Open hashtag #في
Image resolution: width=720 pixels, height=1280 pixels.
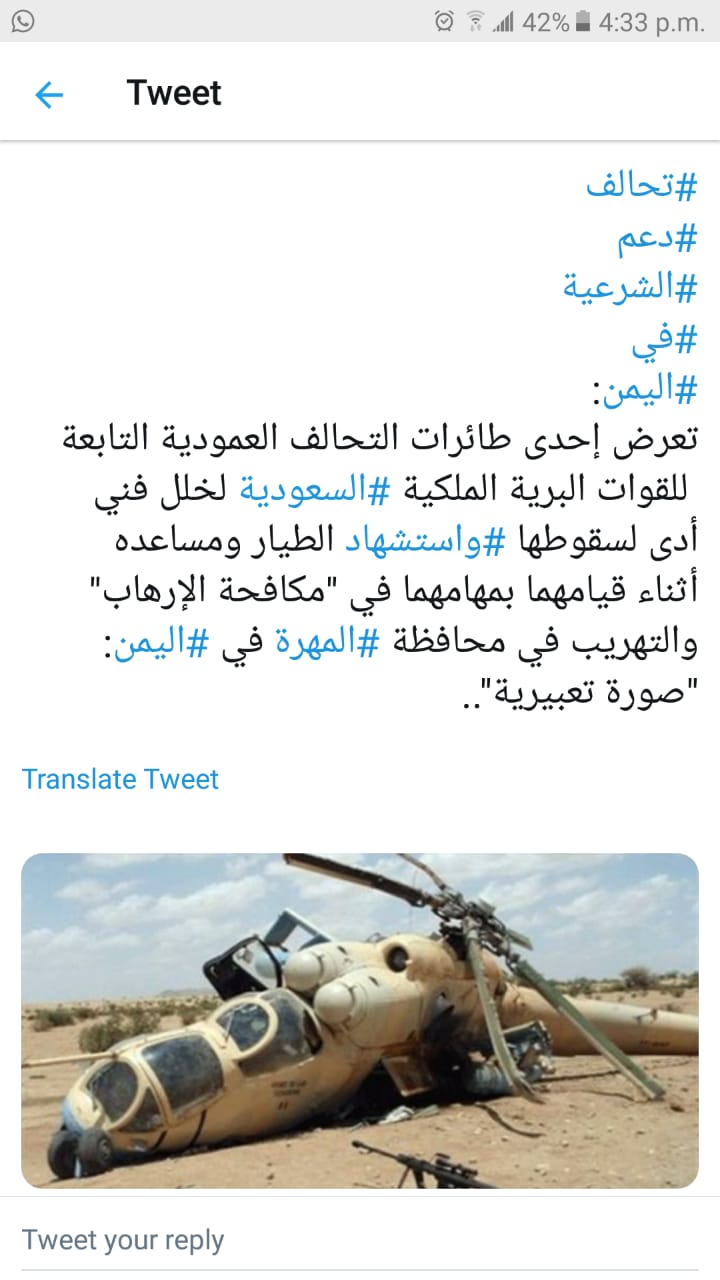pyautogui.click(x=665, y=340)
